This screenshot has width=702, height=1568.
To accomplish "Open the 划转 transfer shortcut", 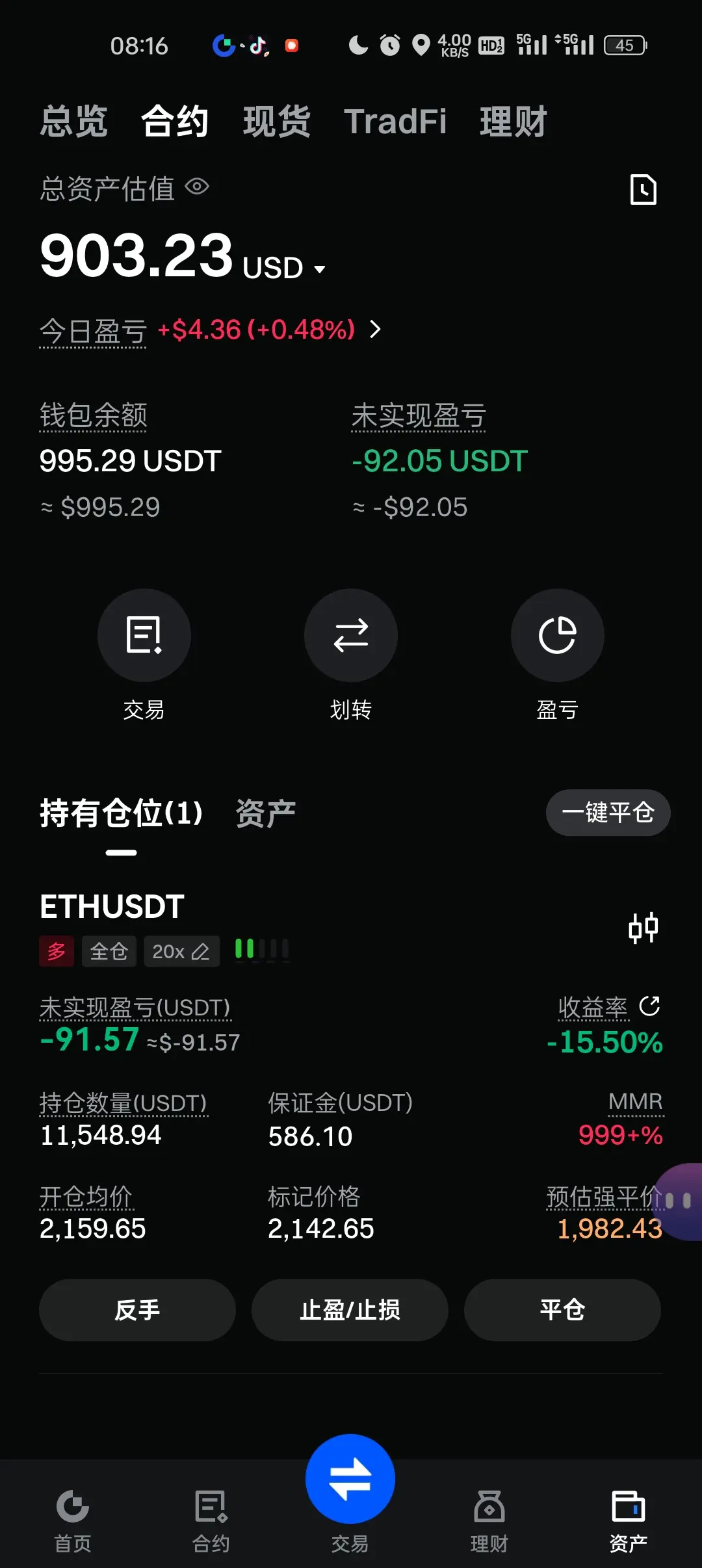I will (x=350, y=635).
